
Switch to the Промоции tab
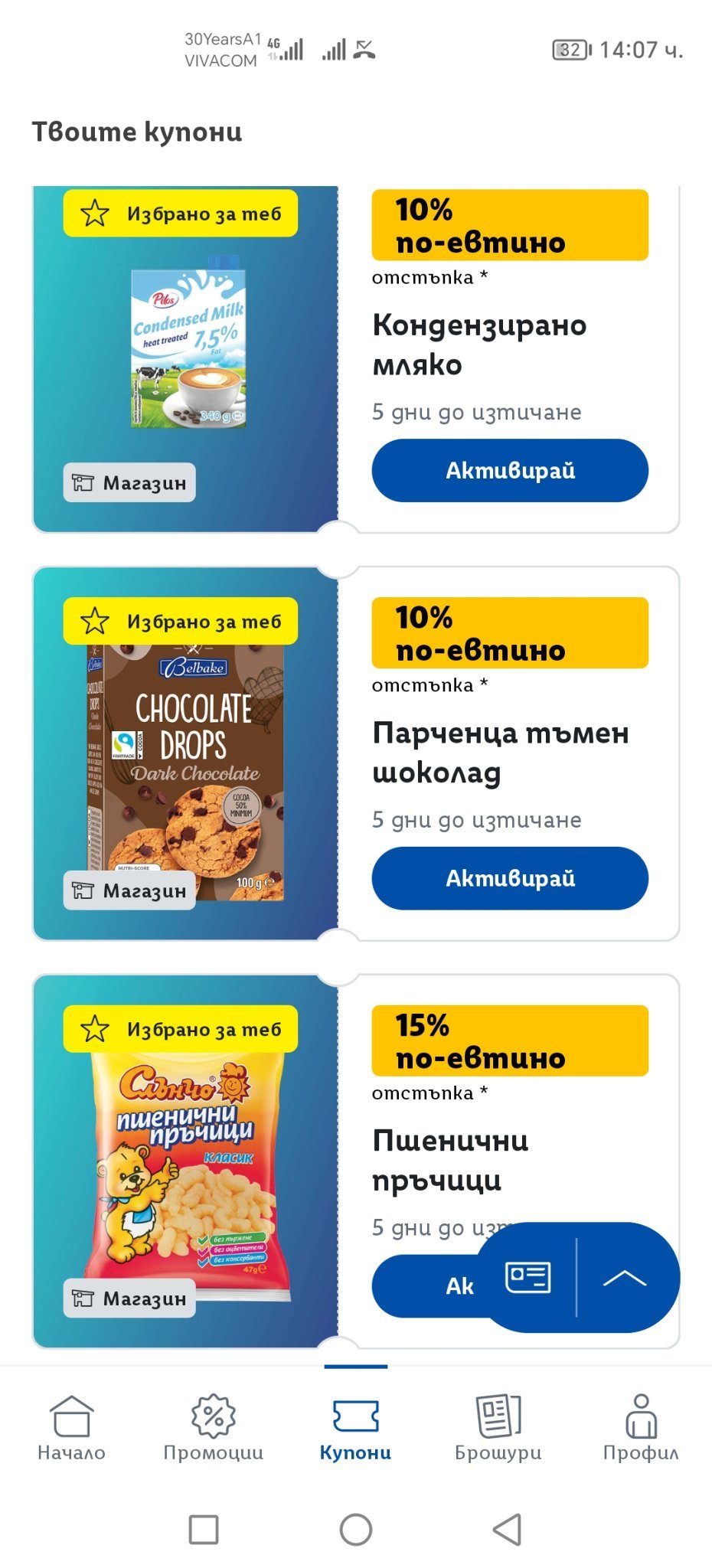point(214,1426)
